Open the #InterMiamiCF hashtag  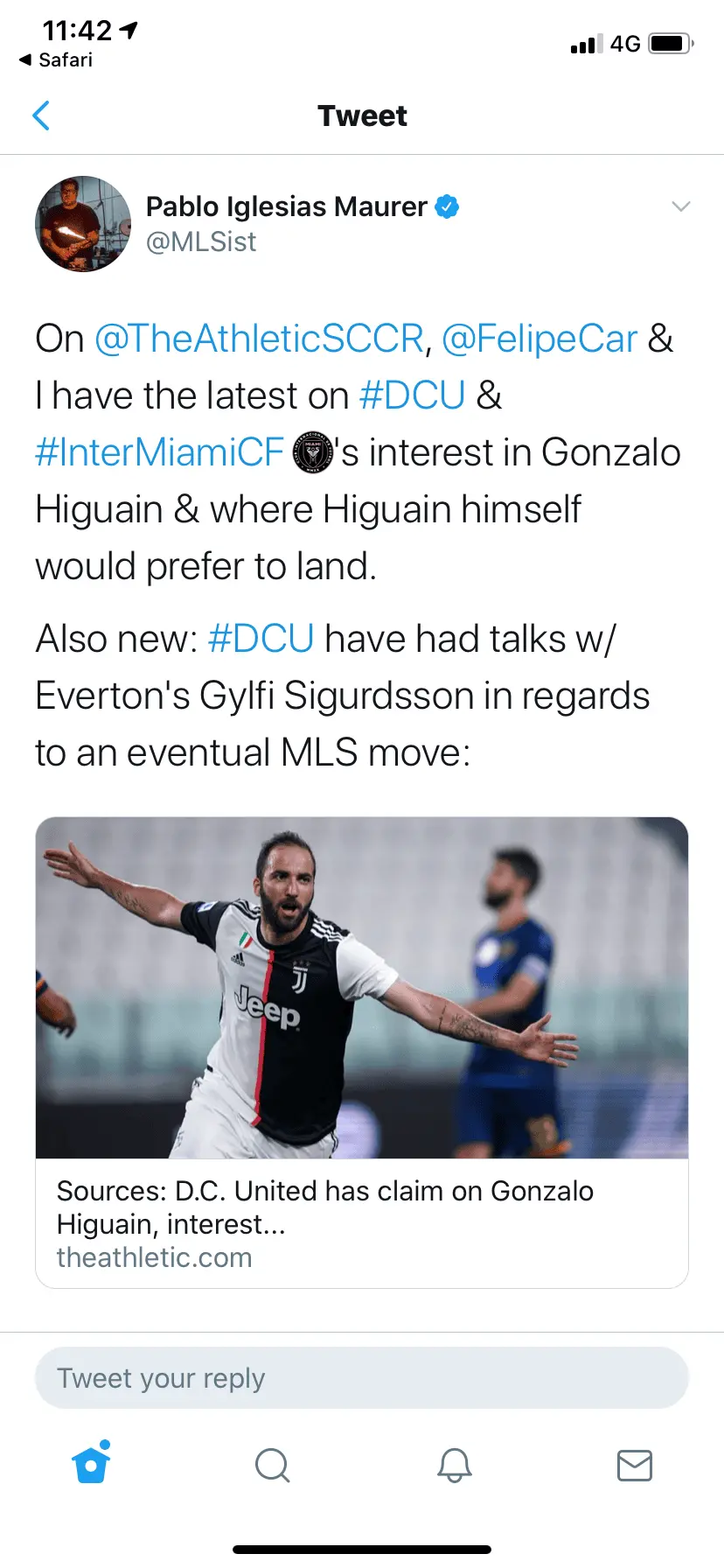(160, 452)
